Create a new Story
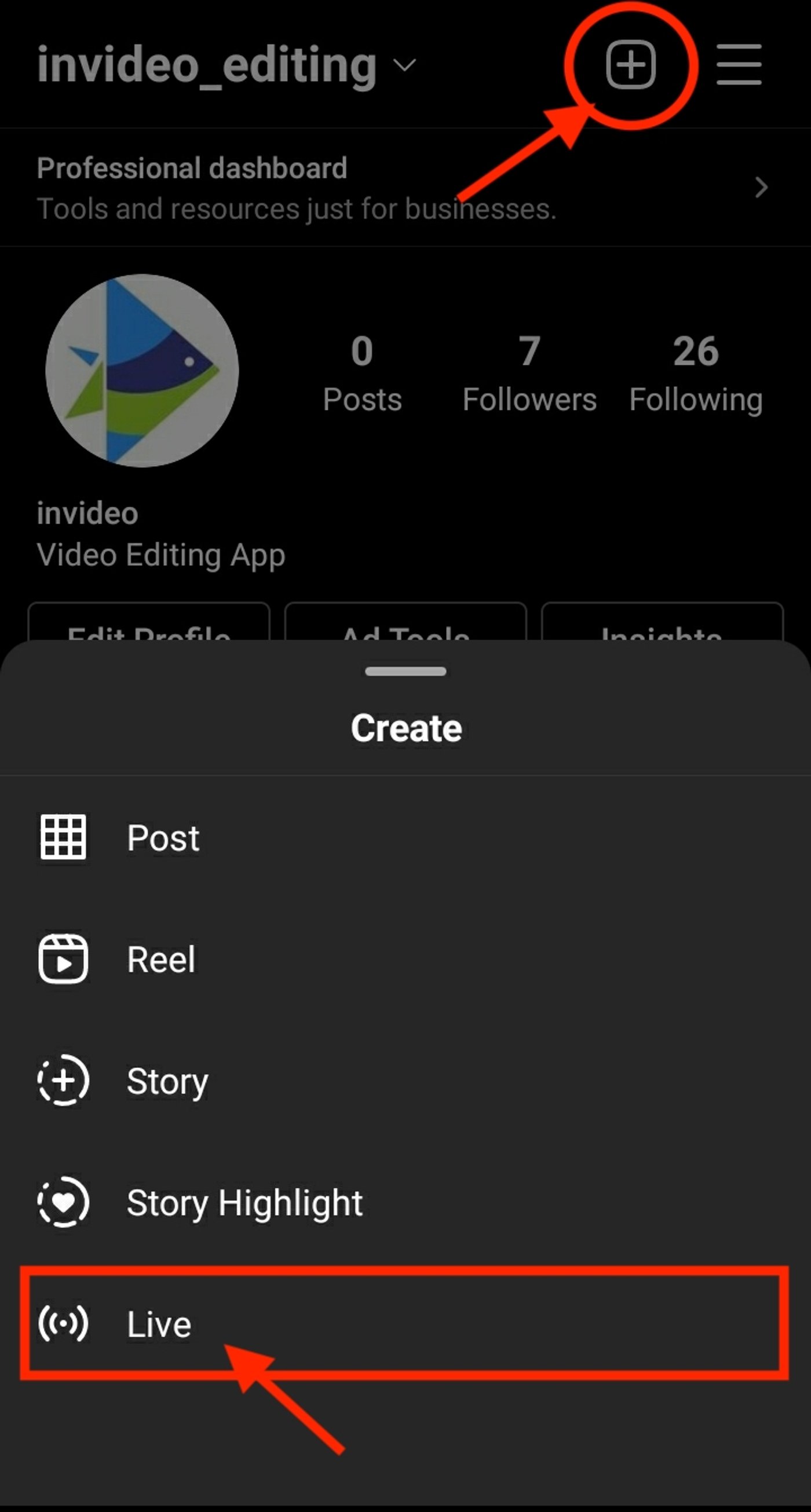Image resolution: width=811 pixels, height=1512 pixels. tap(405, 1081)
